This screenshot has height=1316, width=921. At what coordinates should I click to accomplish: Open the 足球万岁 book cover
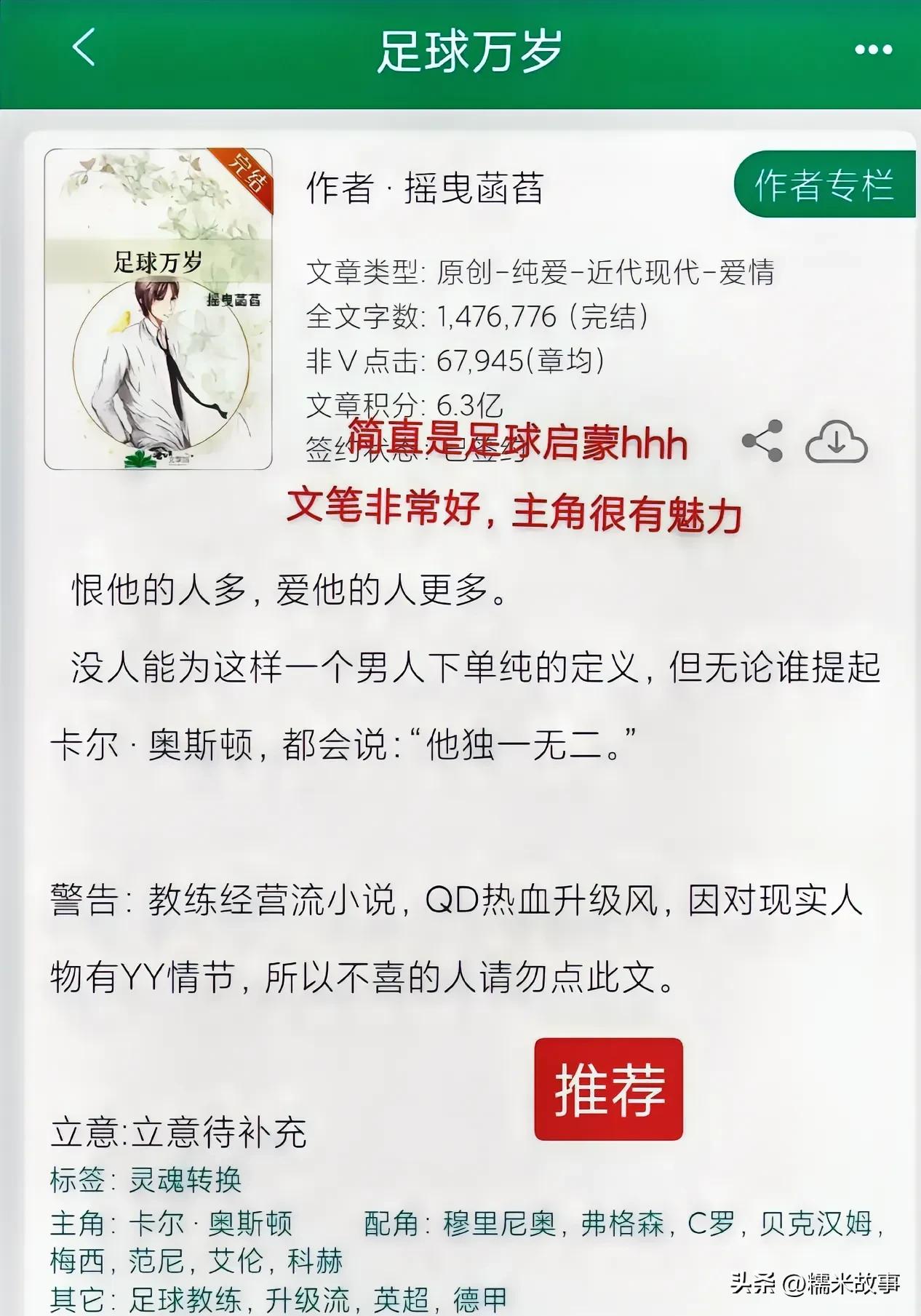(158, 309)
